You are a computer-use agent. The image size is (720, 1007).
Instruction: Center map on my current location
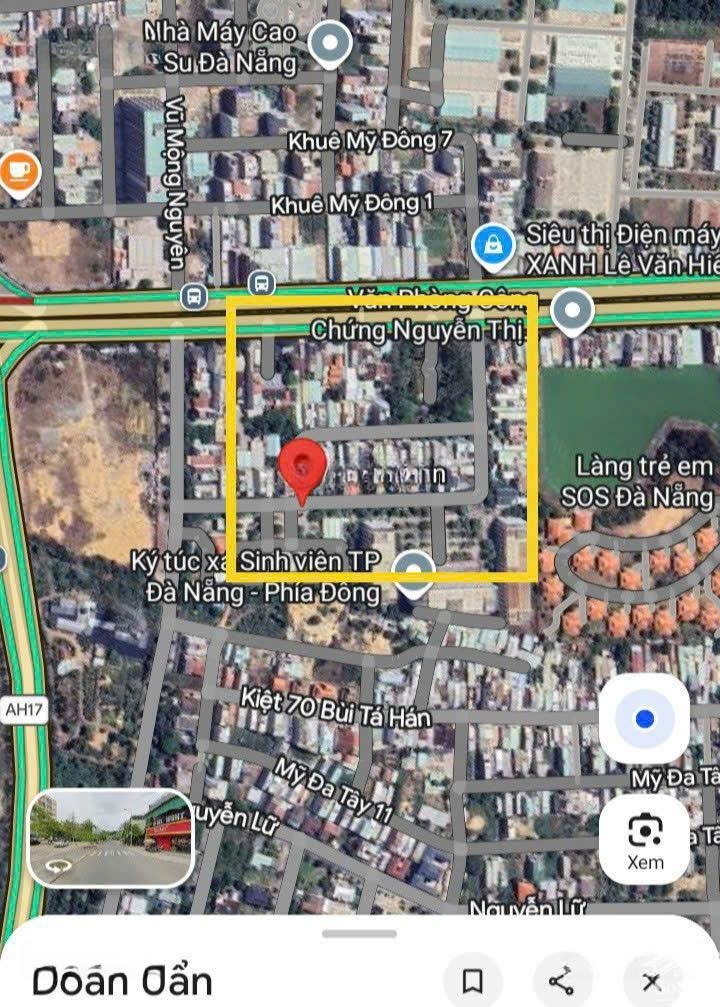click(644, 719)
